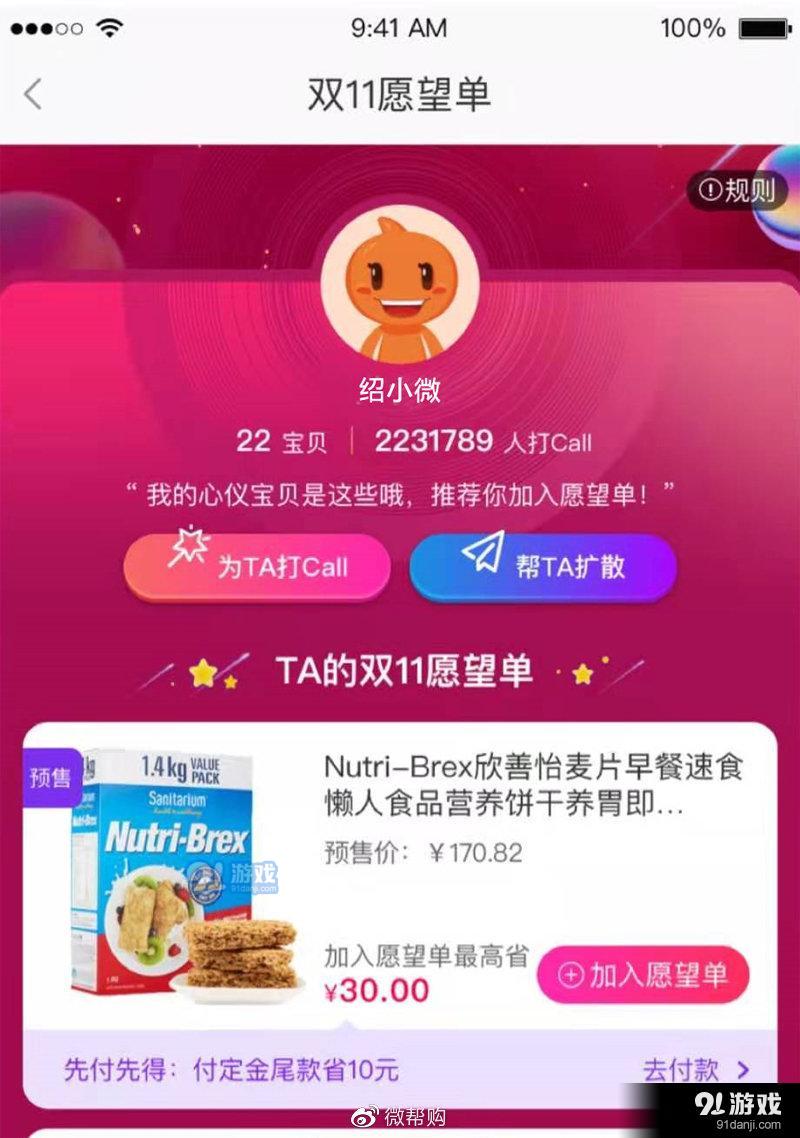Open 绍小微's profile avatar
The image size is (800, 1138).
coord(400,287)
